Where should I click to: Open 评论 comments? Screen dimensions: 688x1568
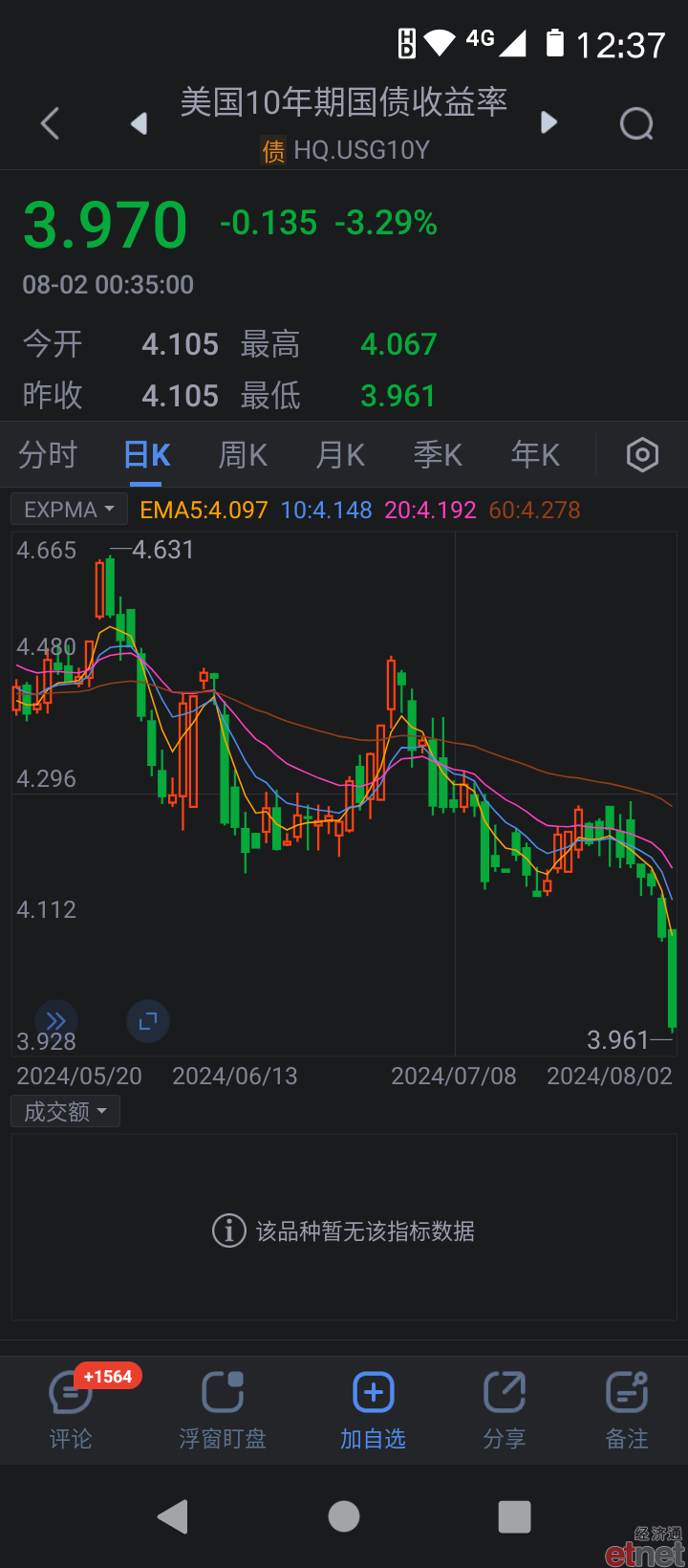coord(71,1410)
